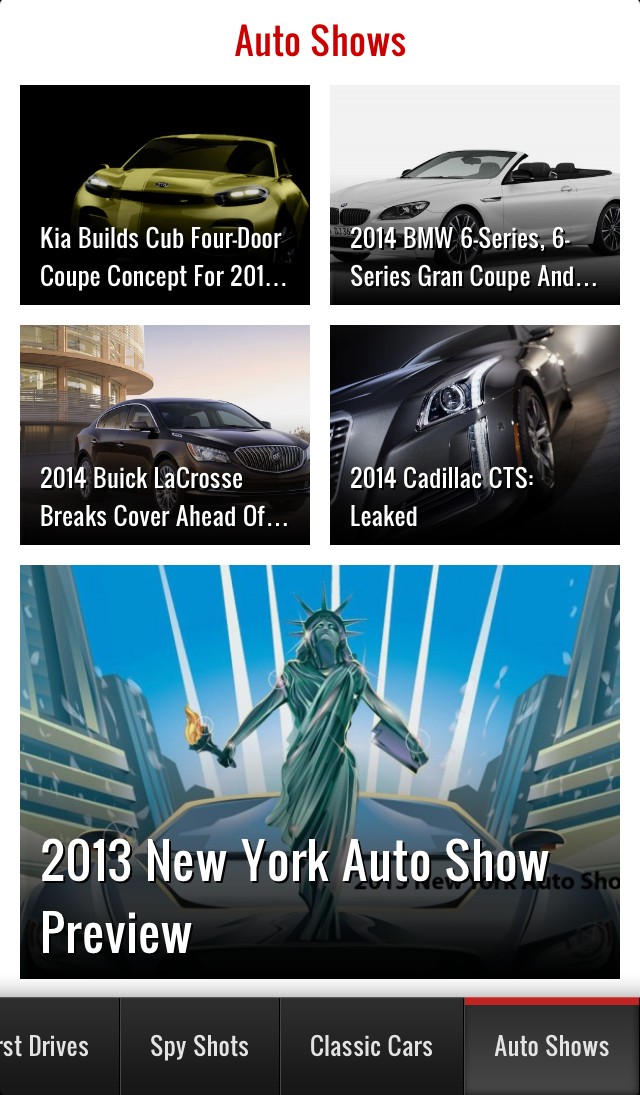Switch to the Spy Shots tab
640x1095 pixels.
coord(199,1046)
